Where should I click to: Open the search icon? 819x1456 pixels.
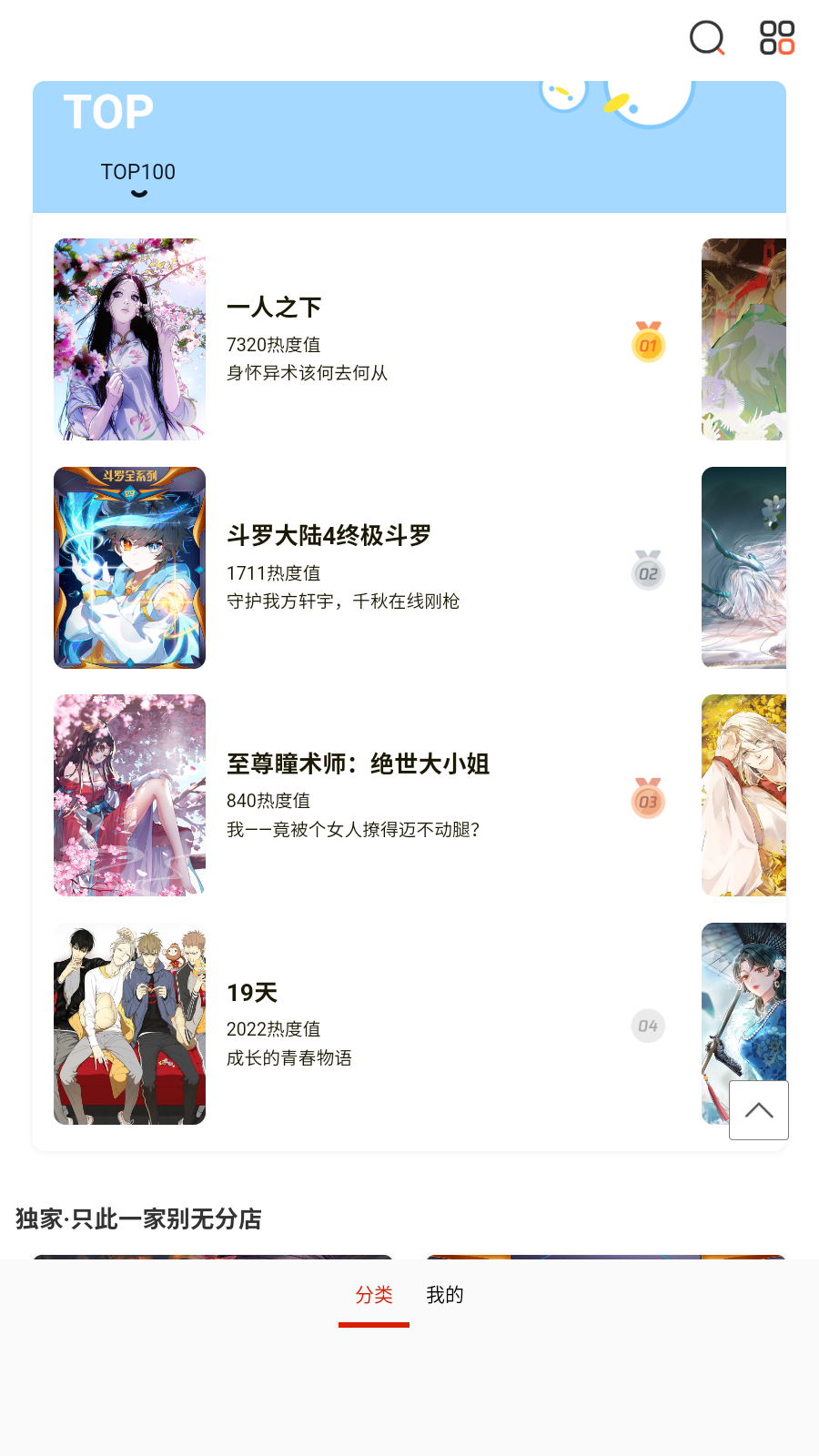coord(706,38)
